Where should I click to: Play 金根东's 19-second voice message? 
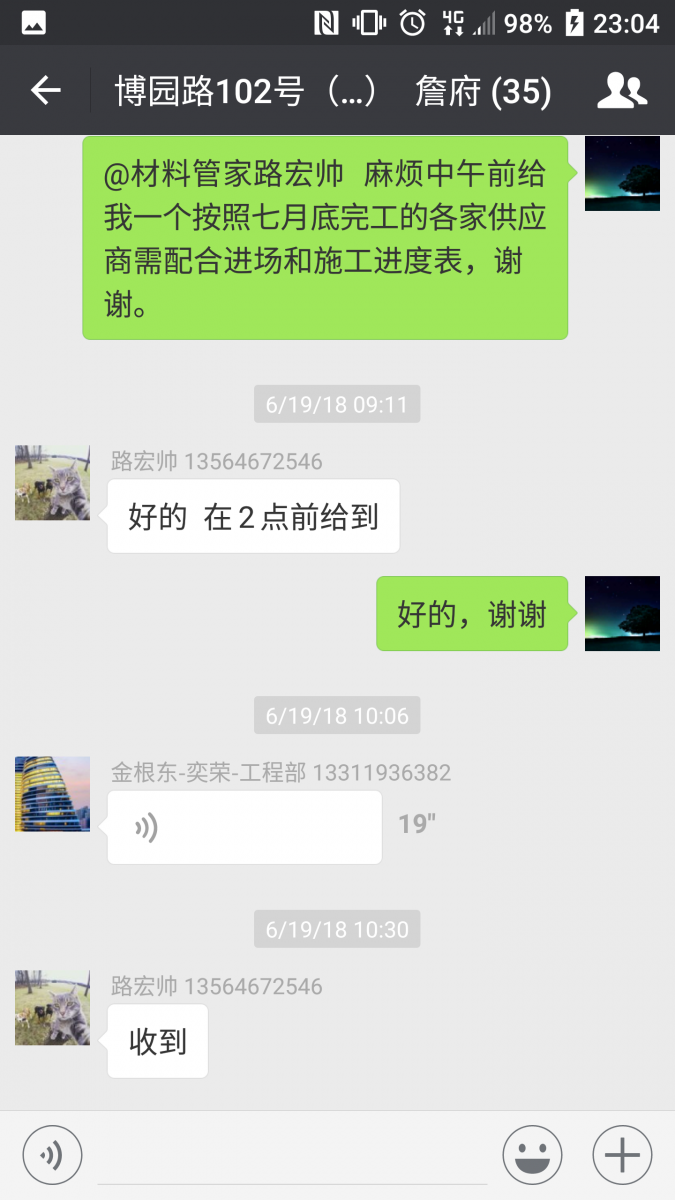(245, 827)
